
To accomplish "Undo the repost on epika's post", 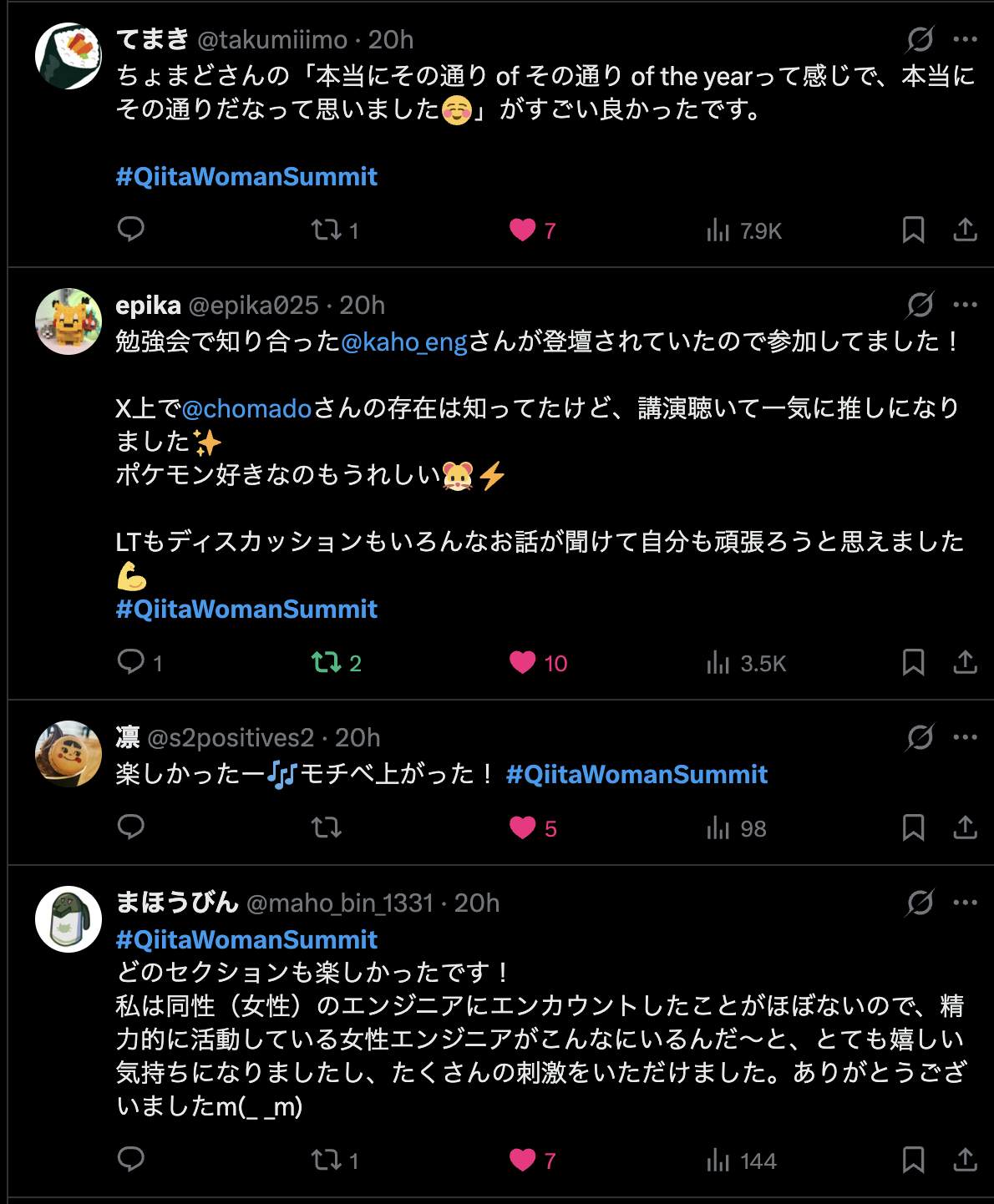I will (327, 663).
